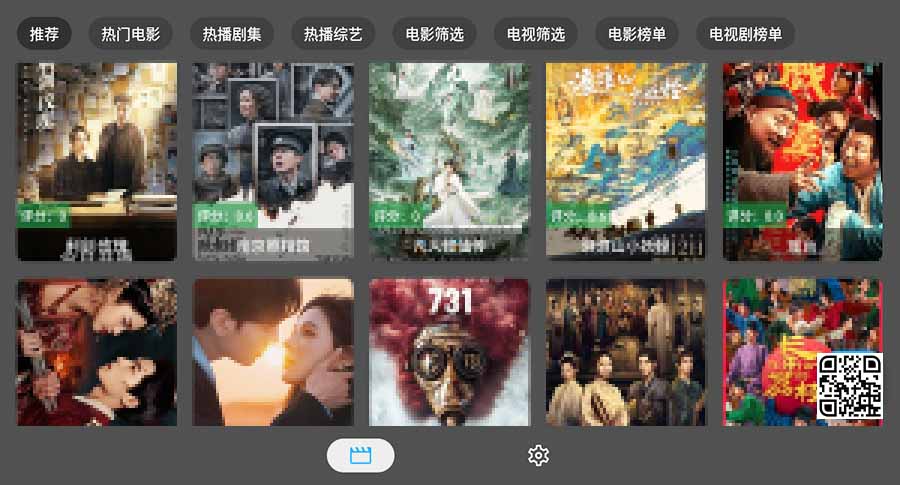Image resolution: width=900 pixels, height=485 pixels.
Task: Open the yellow and blue animated mountain poster
Action: point(626,161)
